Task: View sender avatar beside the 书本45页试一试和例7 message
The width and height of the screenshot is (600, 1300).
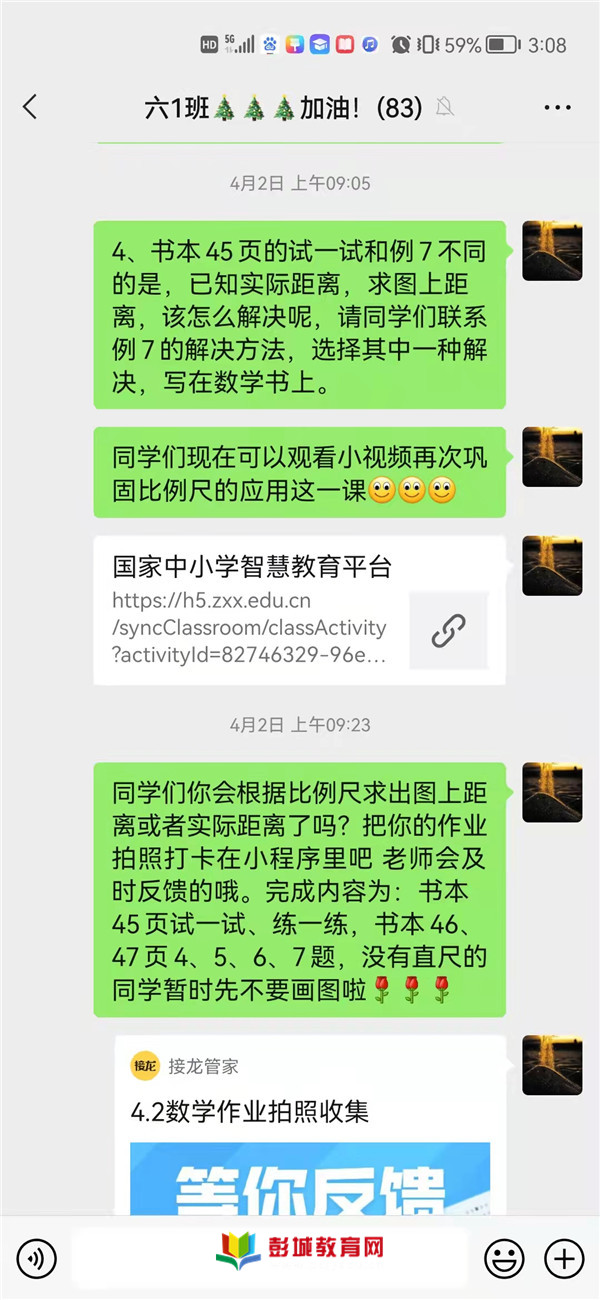Action: [552, 251]
